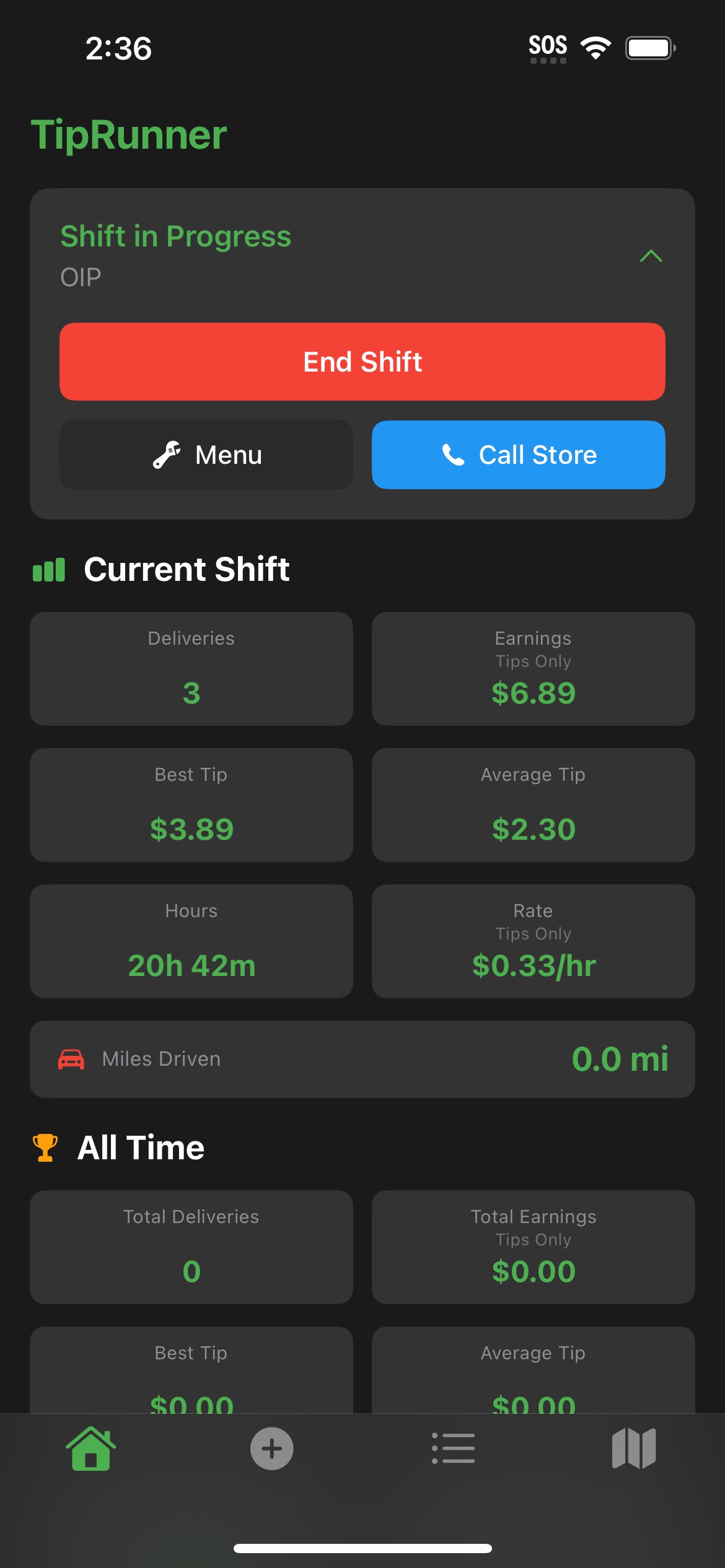Viewport: 725px width, 1568px height.
Task: End the current shift
Action: [x=362, y=362]
